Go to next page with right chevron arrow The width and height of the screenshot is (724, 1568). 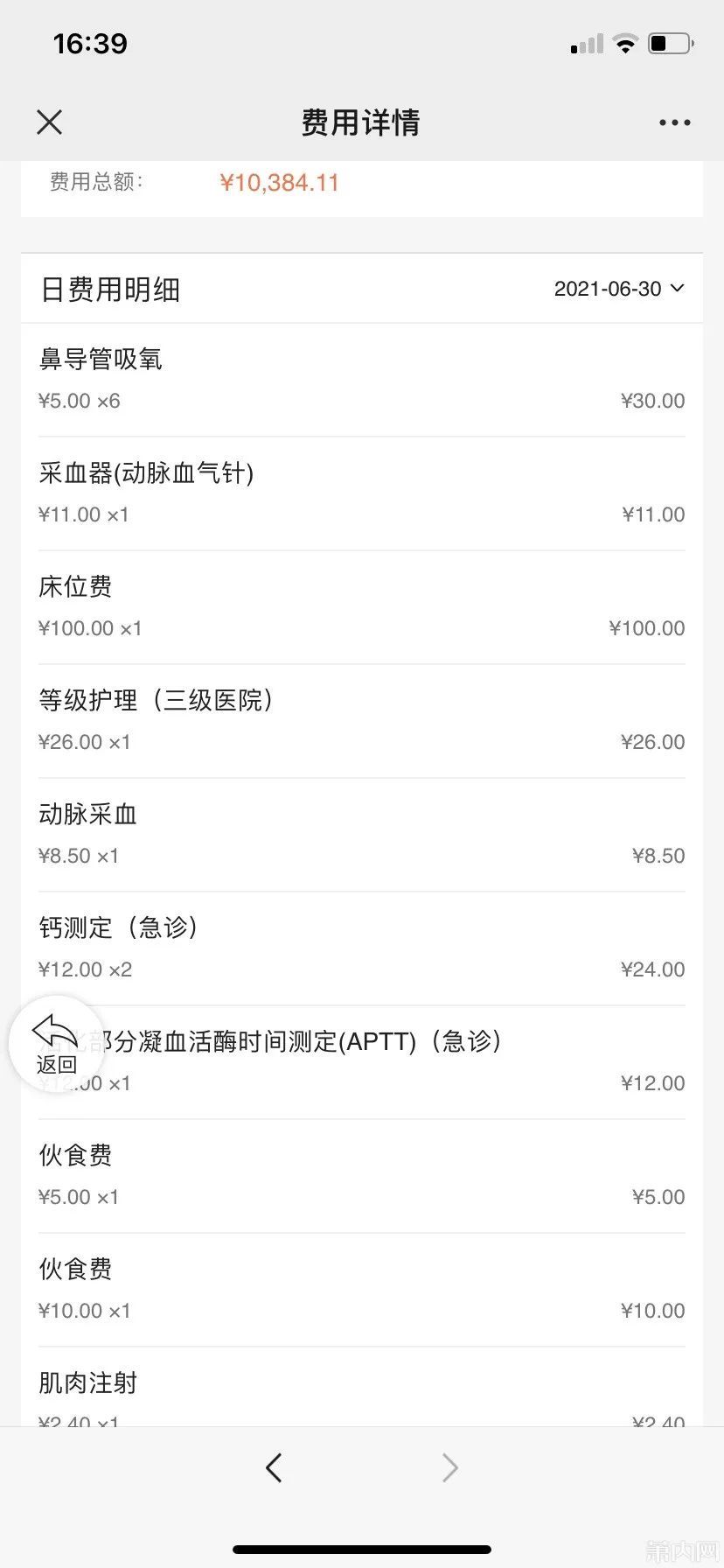click(x=449, y=1467)
